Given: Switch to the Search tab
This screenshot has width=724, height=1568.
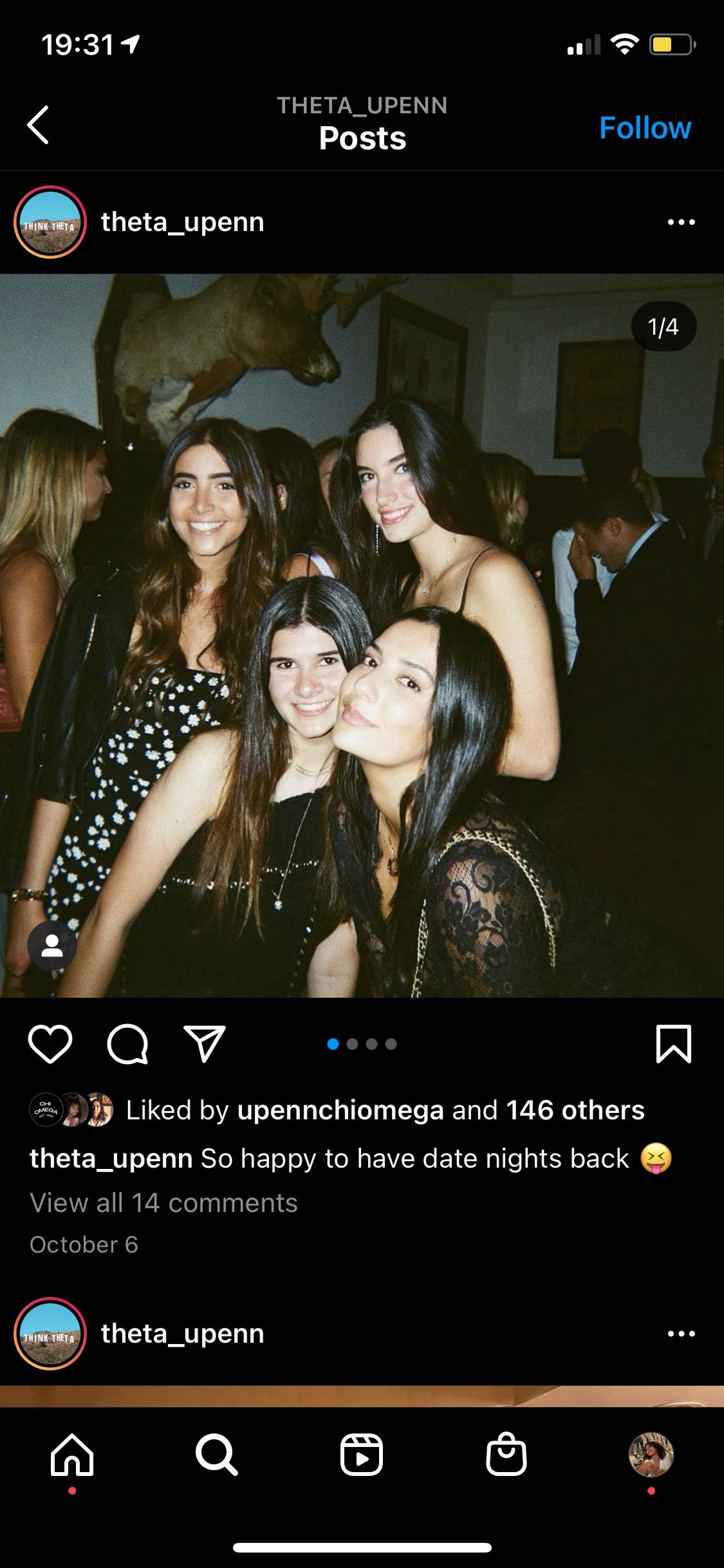Looking at the screenshot, I should pos(217,1455).
